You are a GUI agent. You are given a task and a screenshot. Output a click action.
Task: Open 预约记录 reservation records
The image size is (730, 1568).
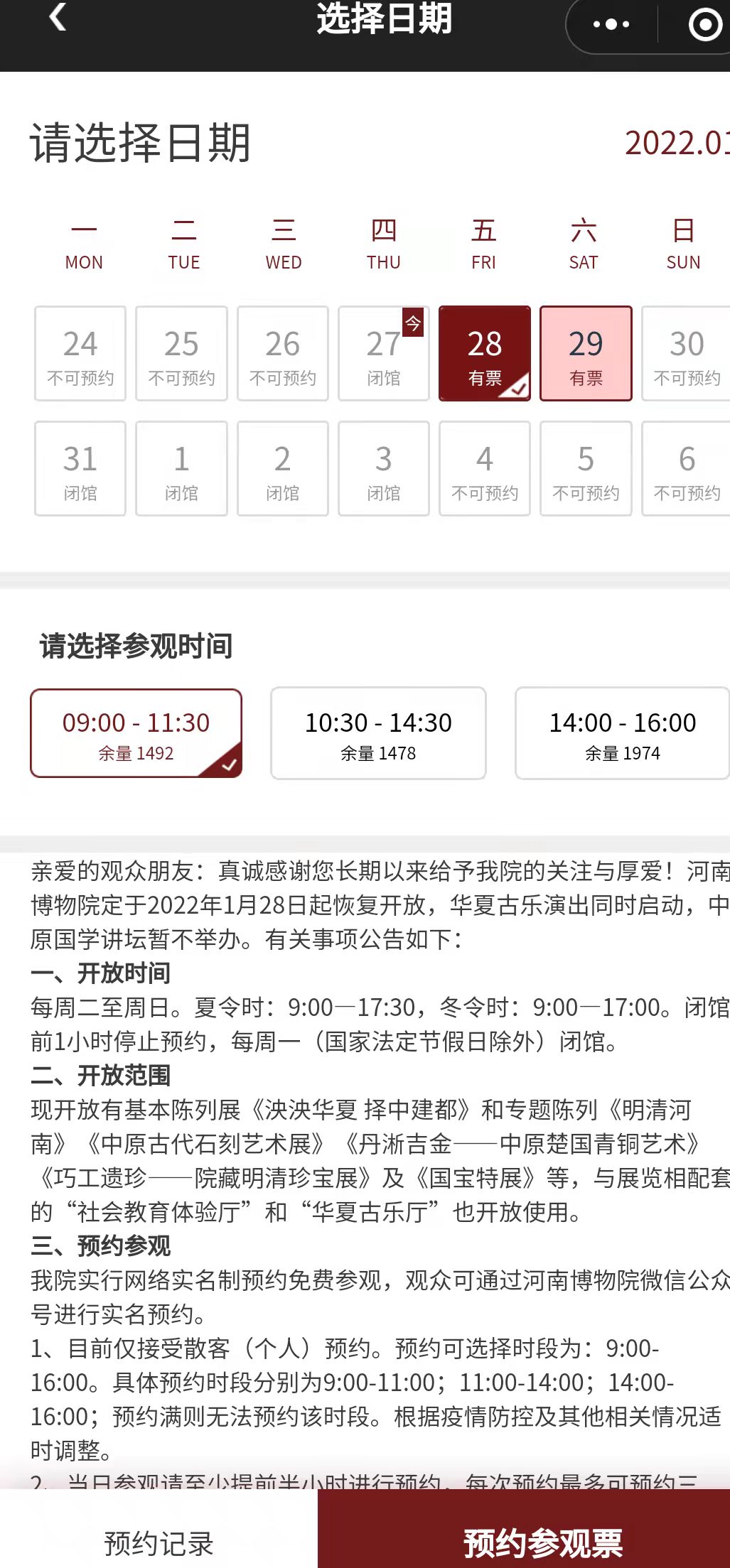(x=159, y=1542)
